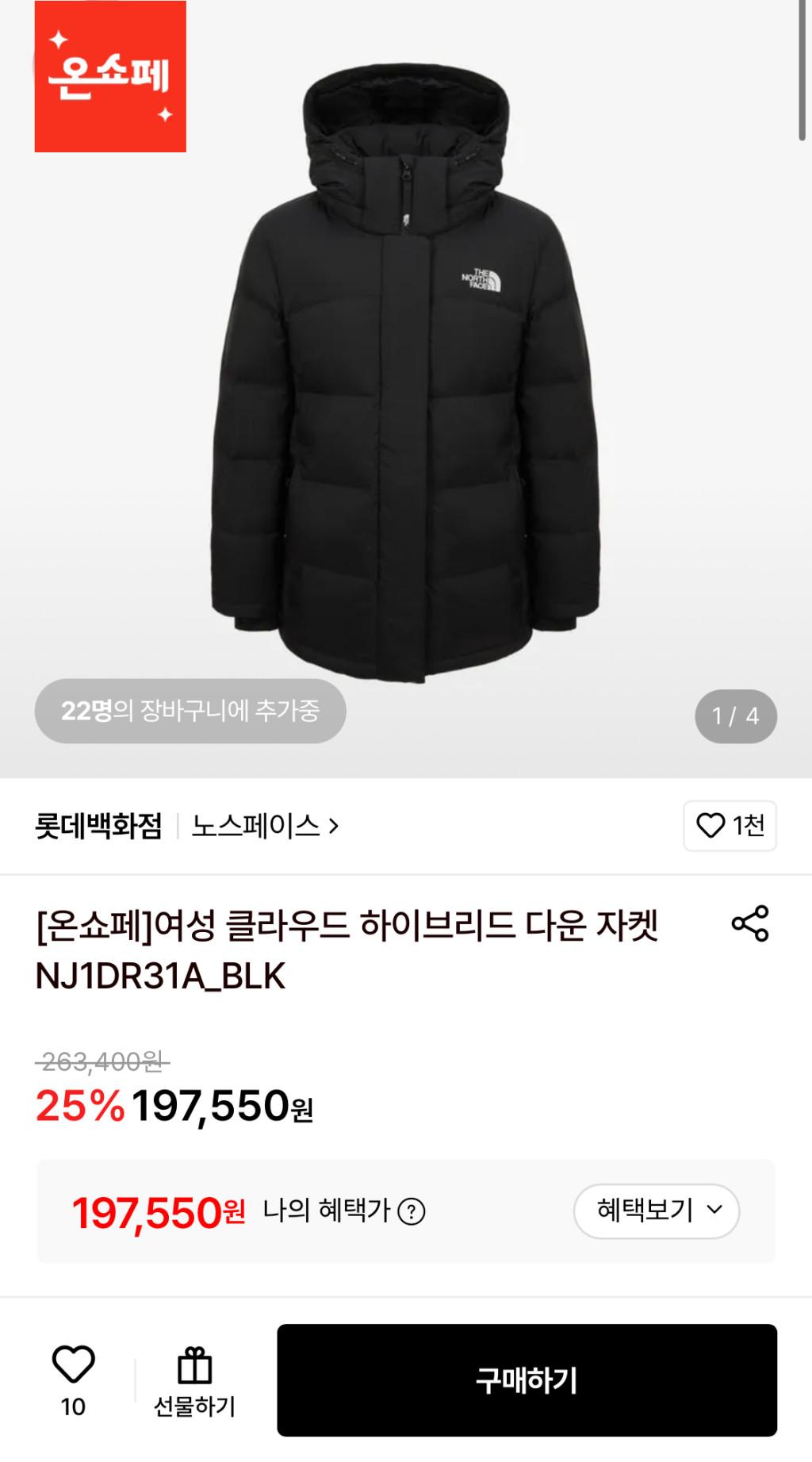Open the 나의 혜택가 help icon
Screen dimensions: 812x1462
(411, 1211)
